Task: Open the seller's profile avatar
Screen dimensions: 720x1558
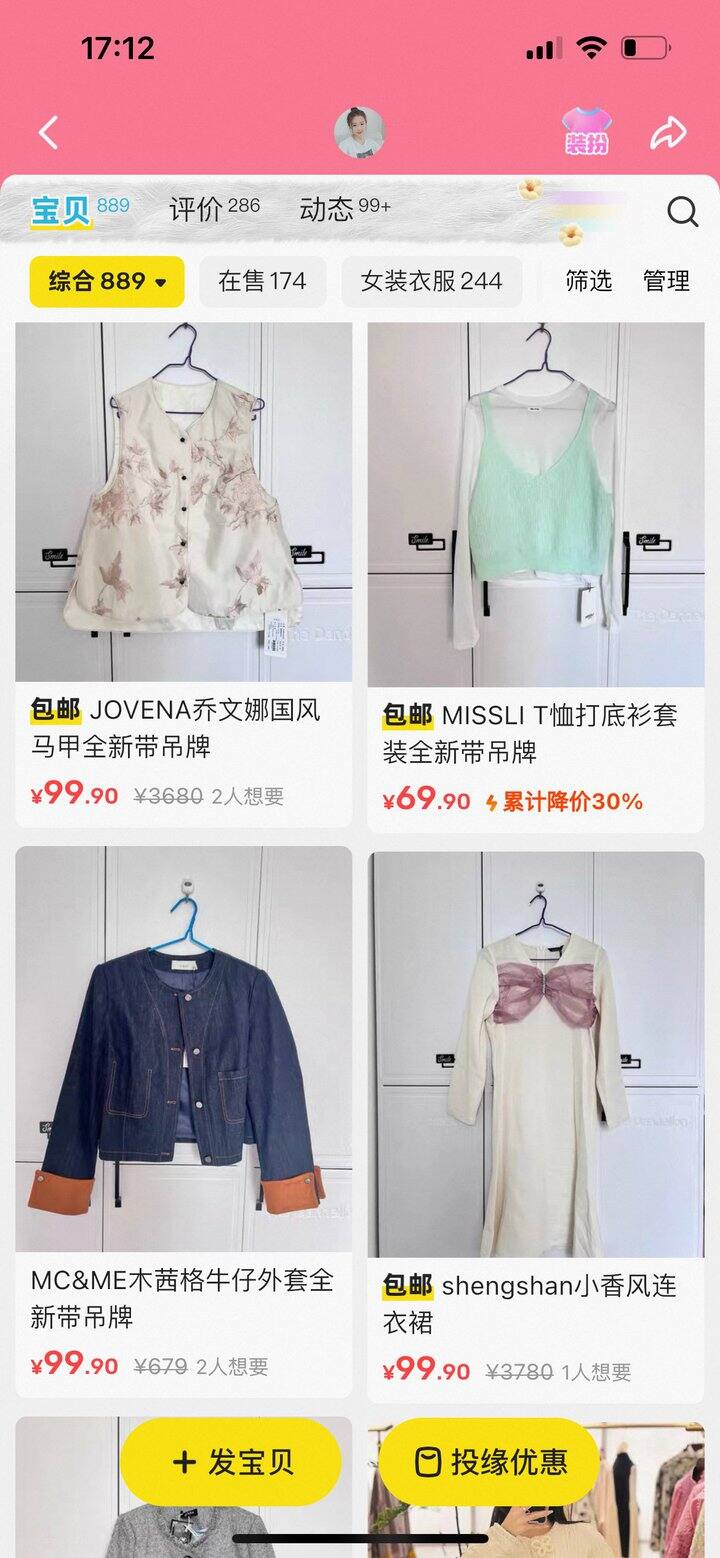Action: coord(359,132)
